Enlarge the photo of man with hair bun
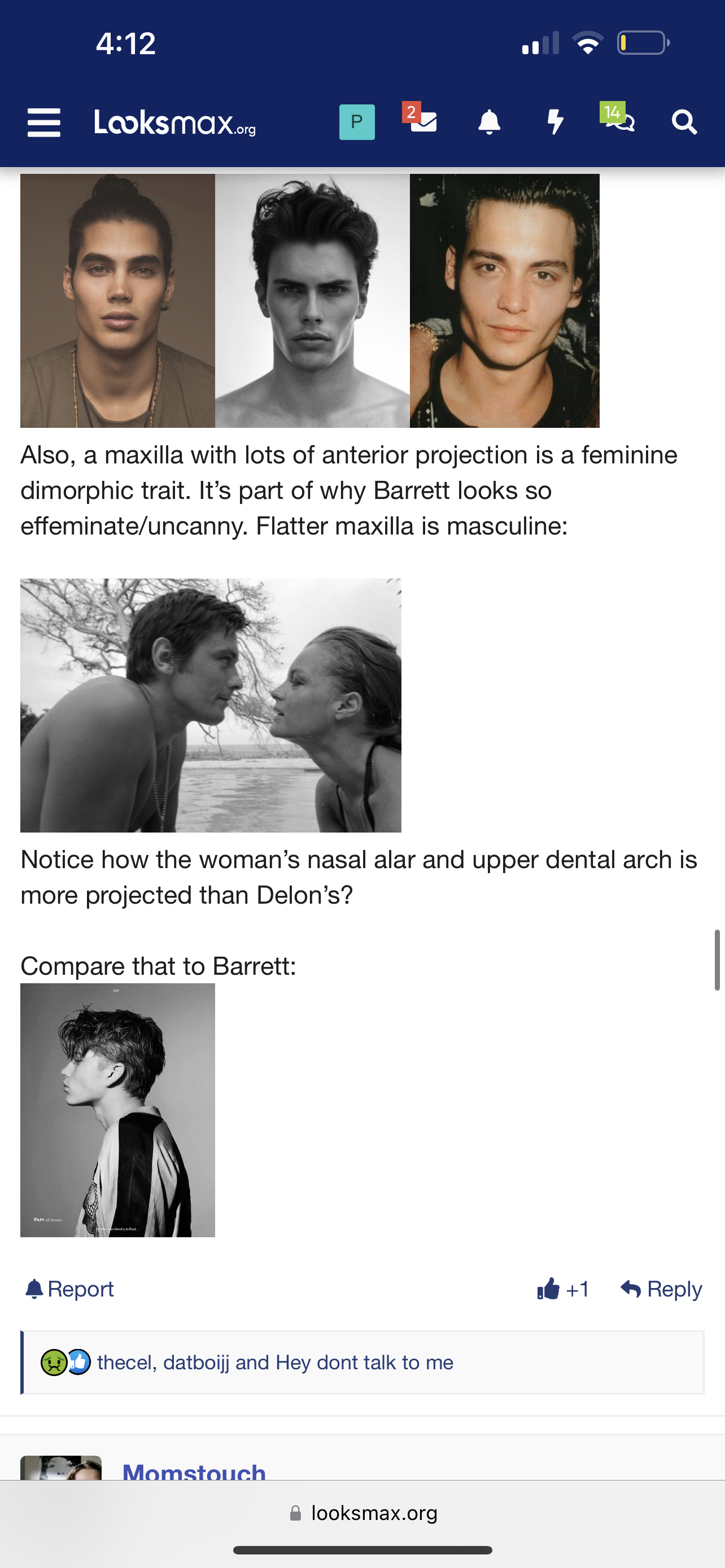The image size is (725, 1568). [117, 301]
